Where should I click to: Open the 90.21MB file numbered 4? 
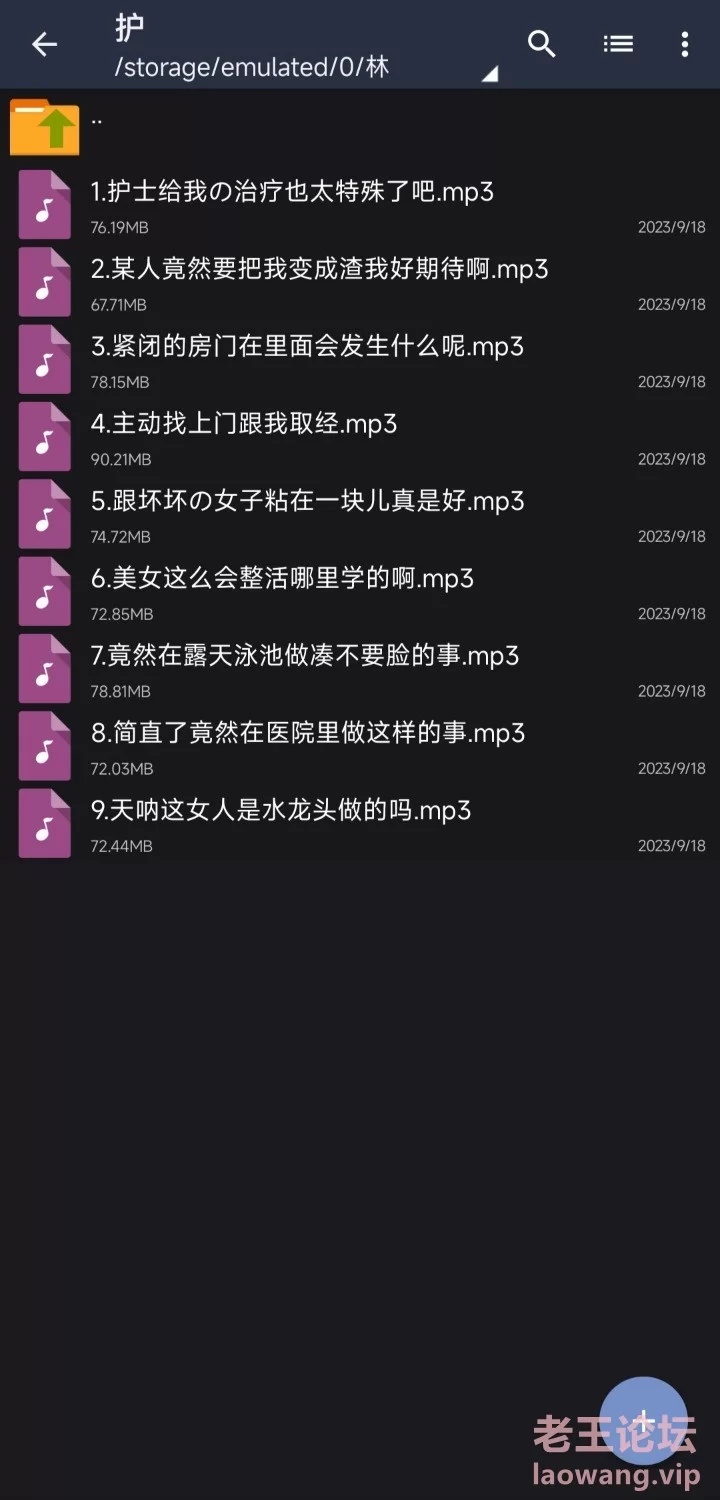[x=360, y=437]
